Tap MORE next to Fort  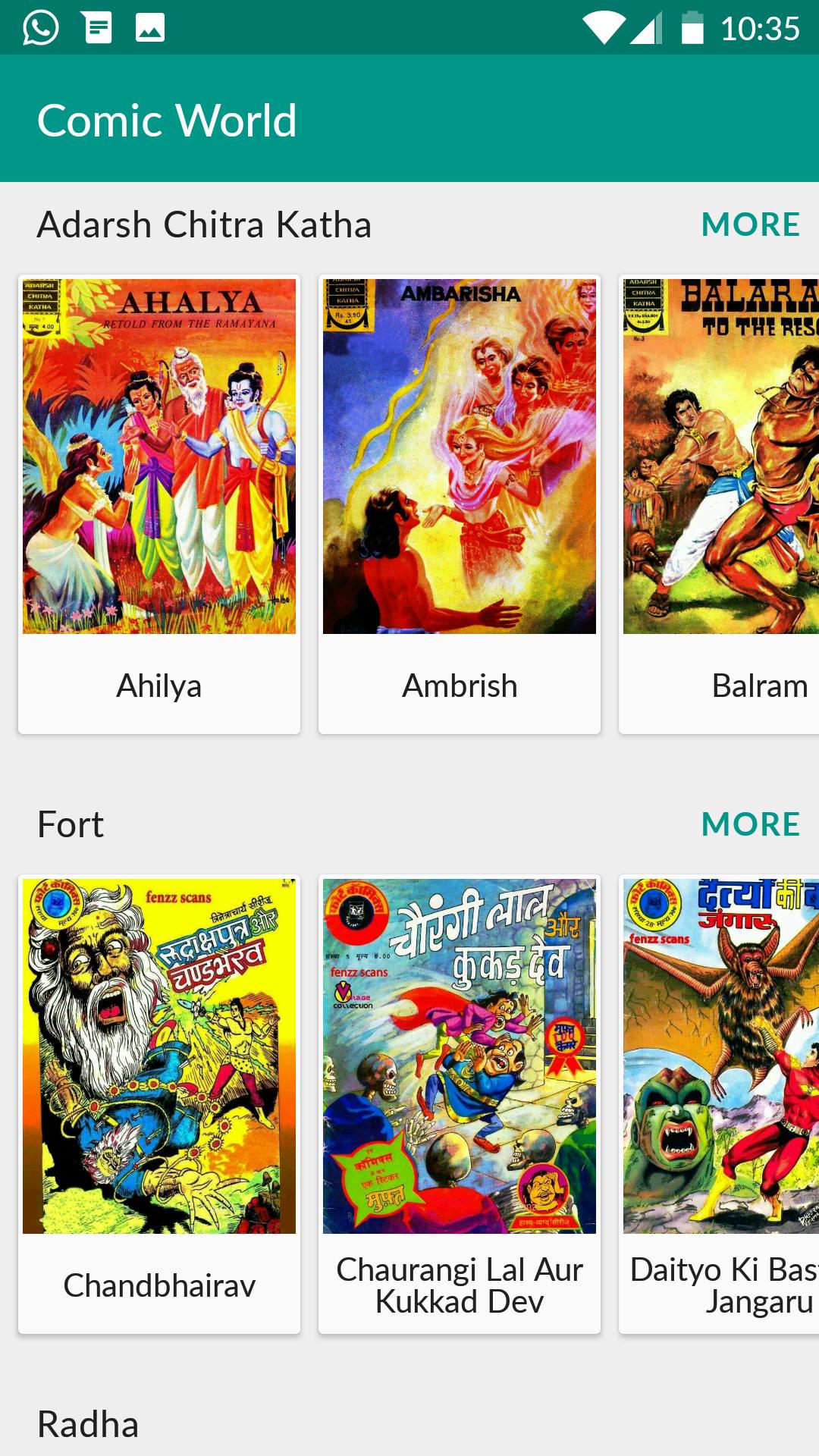tap(750, 824)
